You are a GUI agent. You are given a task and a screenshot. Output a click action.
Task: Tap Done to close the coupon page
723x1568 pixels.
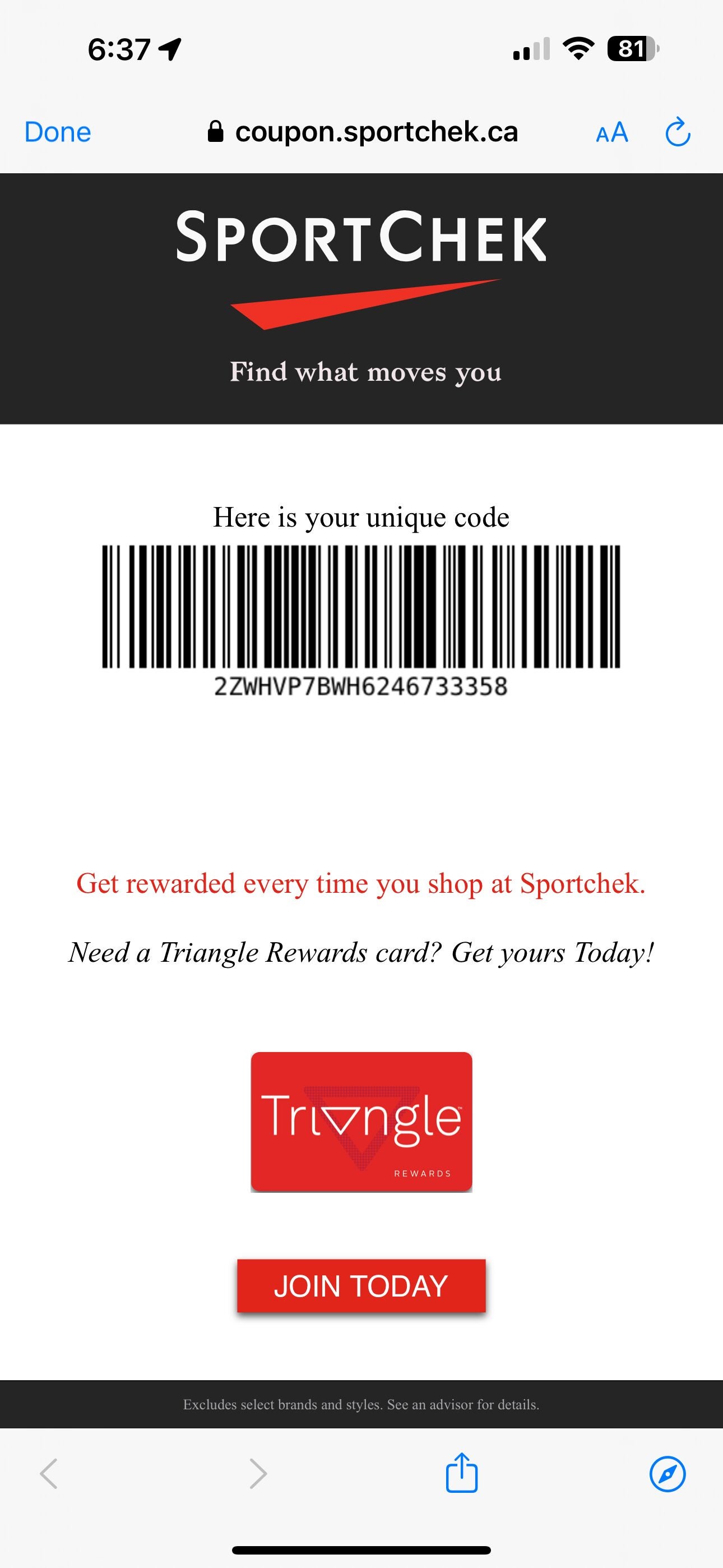pyautogui.click(x=57, y=131)
